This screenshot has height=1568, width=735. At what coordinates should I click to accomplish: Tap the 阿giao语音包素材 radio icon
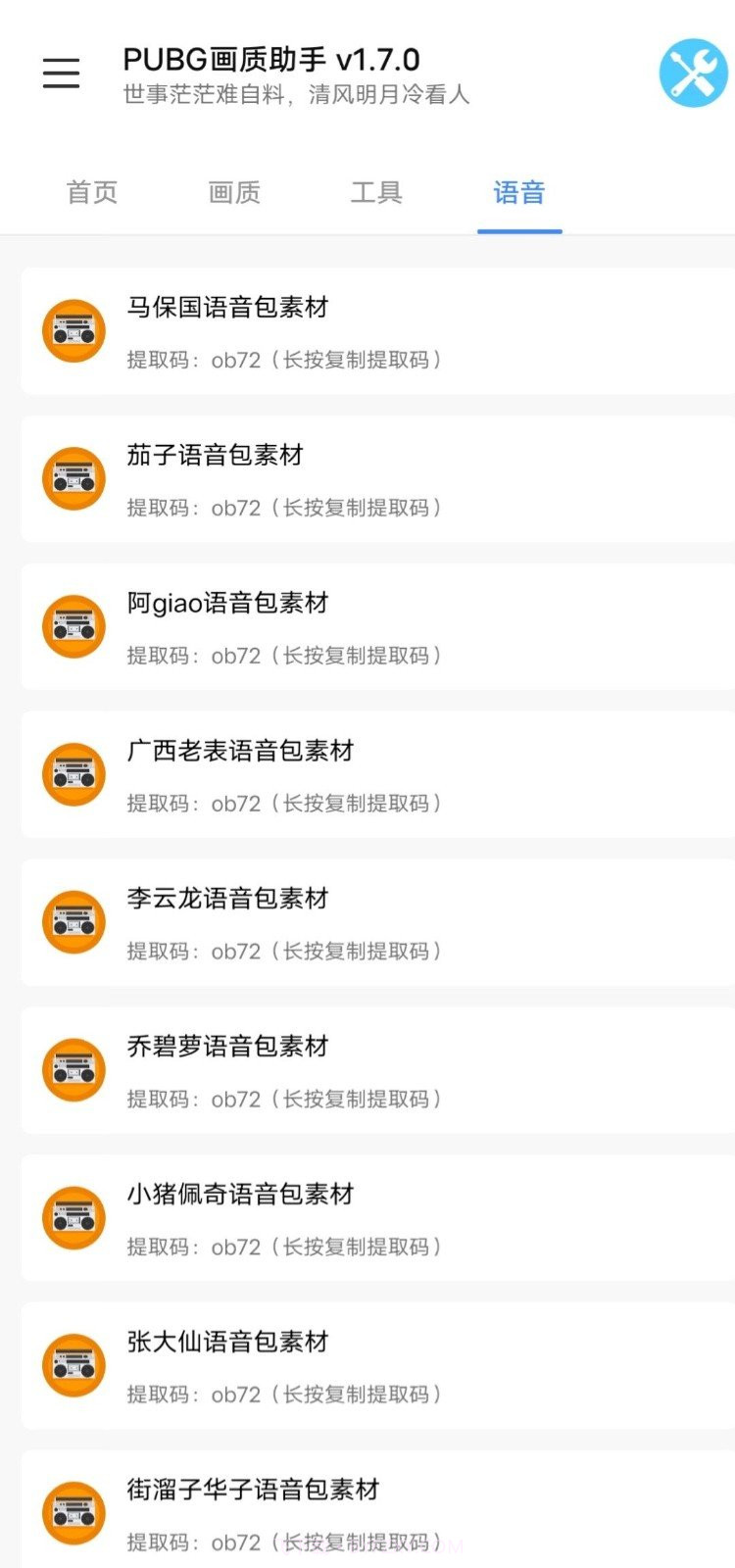point(73,626)
